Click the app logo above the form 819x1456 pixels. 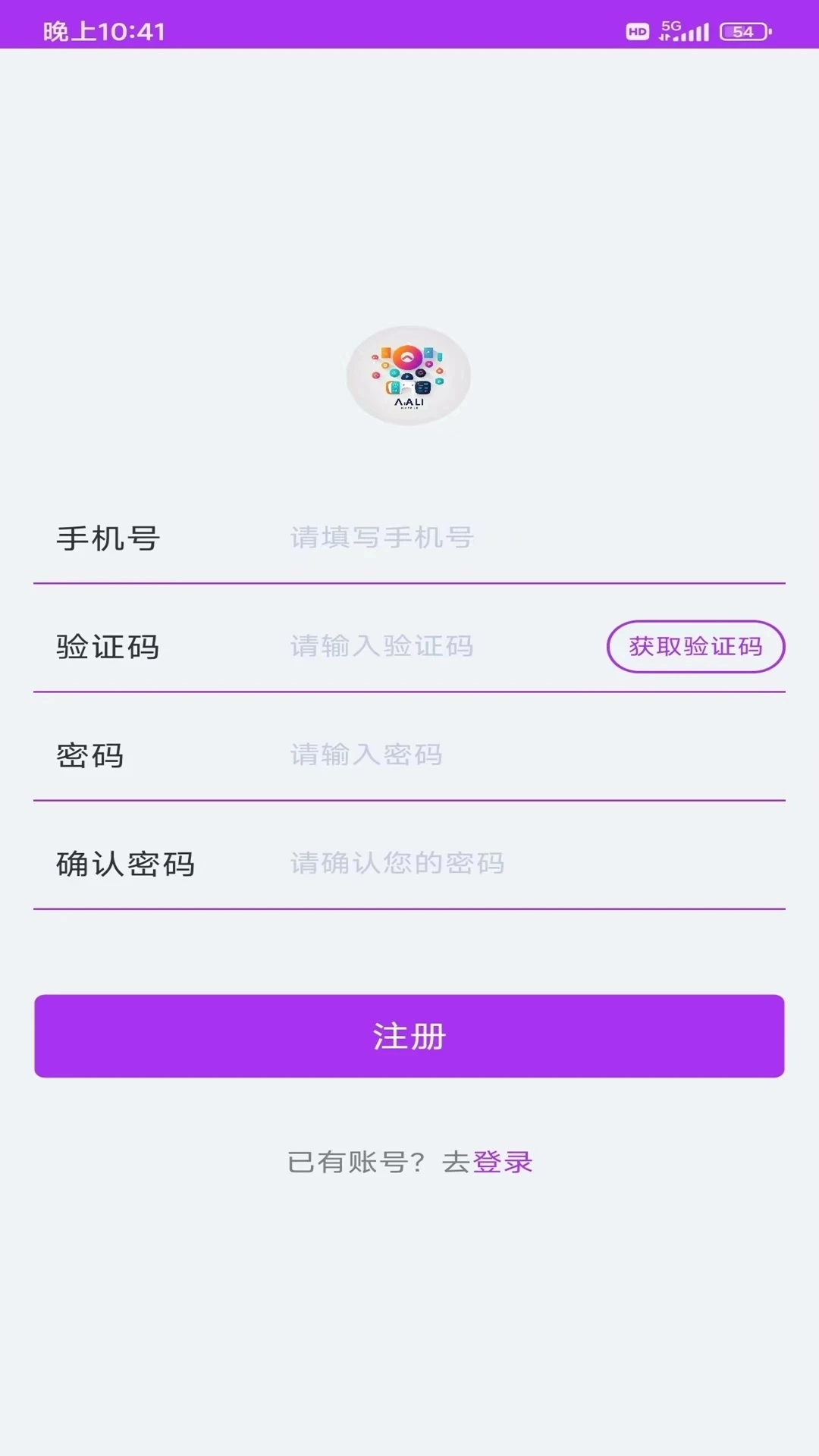pyautogui.click(x=408, y=377)
